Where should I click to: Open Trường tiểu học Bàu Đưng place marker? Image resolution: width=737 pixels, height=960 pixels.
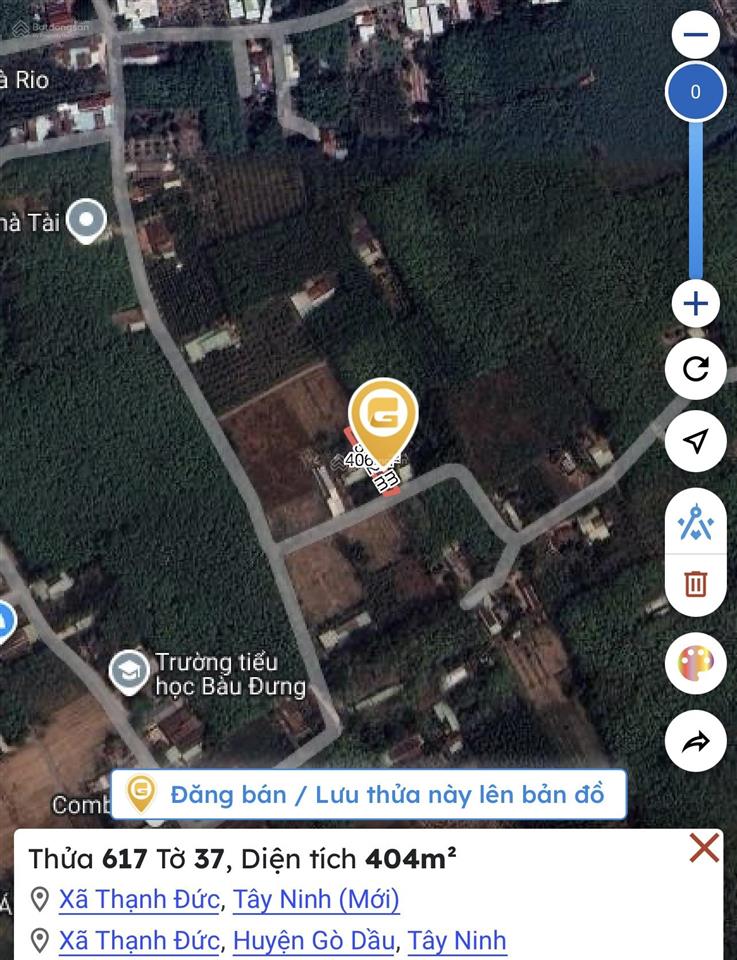tap(129, 673)
